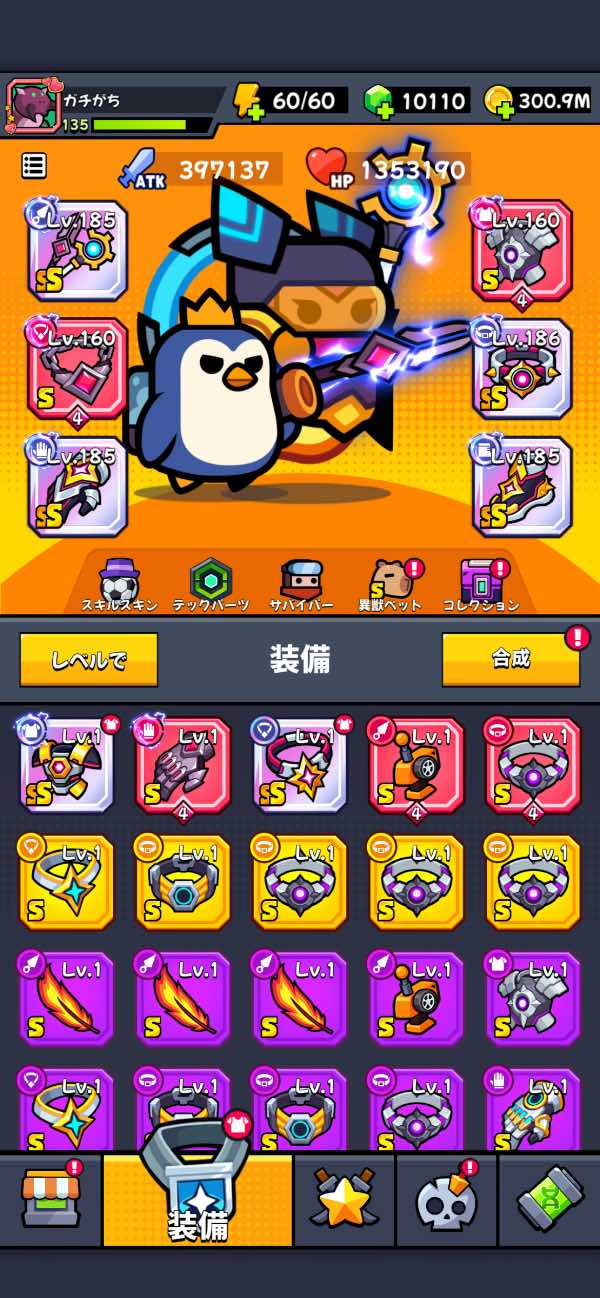Screen dimensions: 600x1298
Task: Open the 合成 merge button
Action: (x=511, y=658)
